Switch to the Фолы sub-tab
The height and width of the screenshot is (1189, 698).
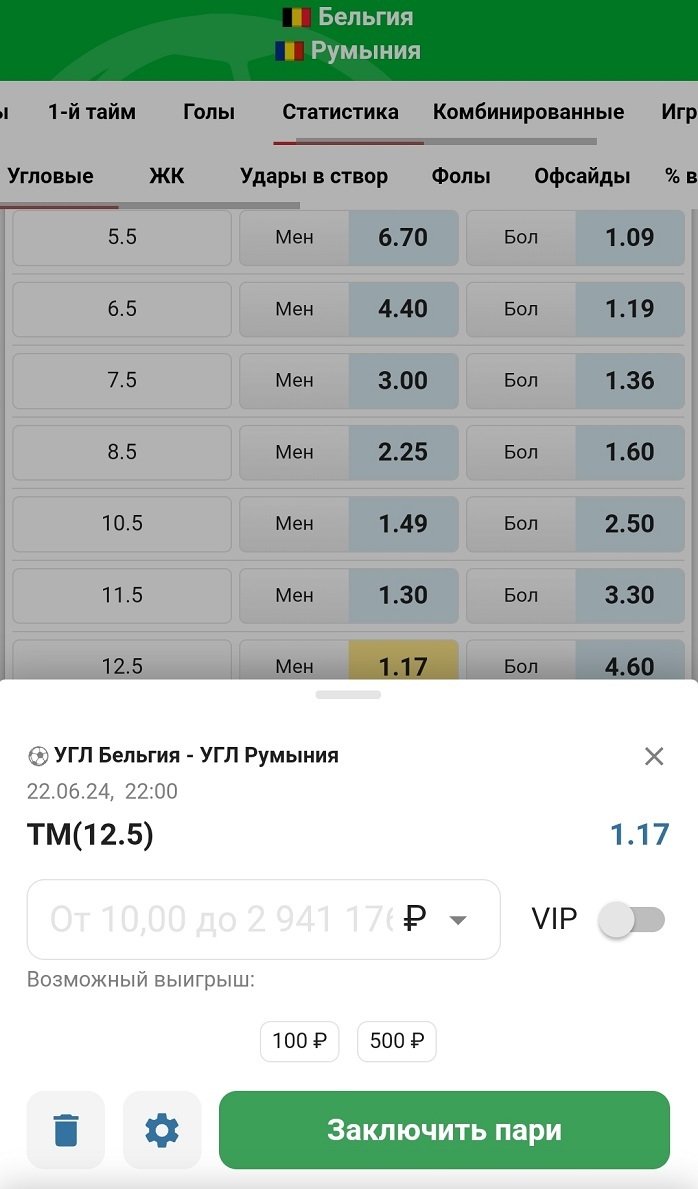coord(461,176)
